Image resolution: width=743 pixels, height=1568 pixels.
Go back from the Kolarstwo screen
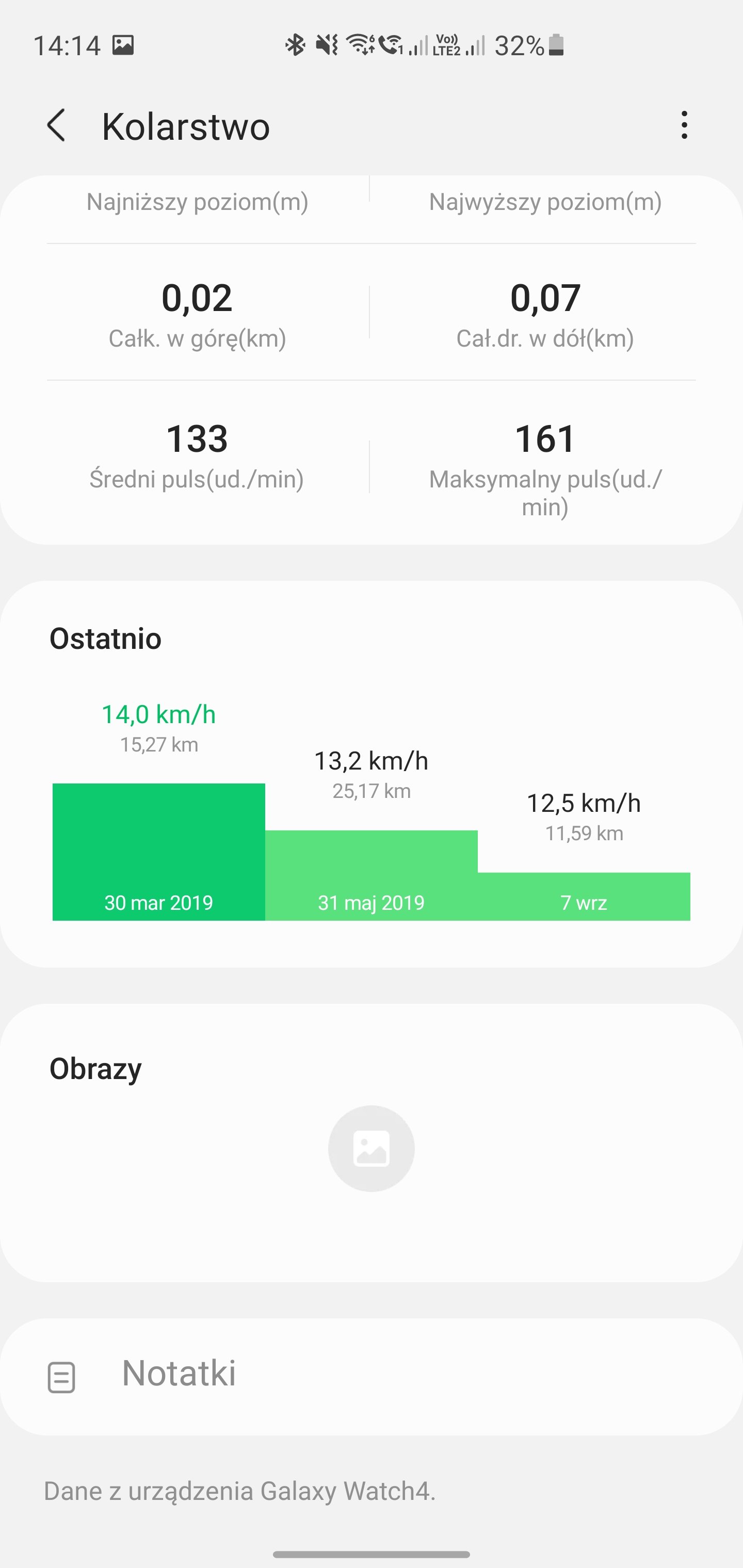pos(57,126)
